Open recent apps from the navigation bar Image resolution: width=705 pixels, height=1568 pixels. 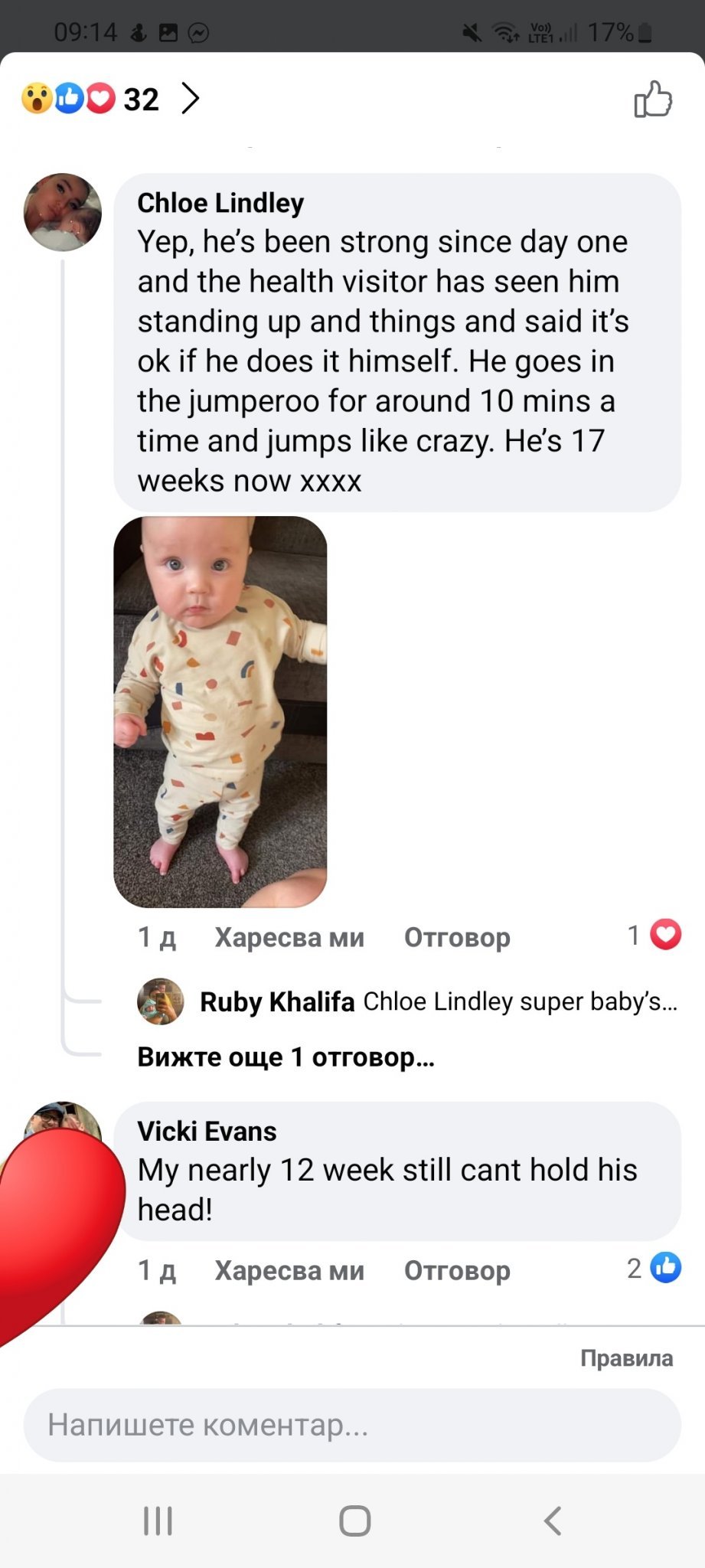point(158,1521)
